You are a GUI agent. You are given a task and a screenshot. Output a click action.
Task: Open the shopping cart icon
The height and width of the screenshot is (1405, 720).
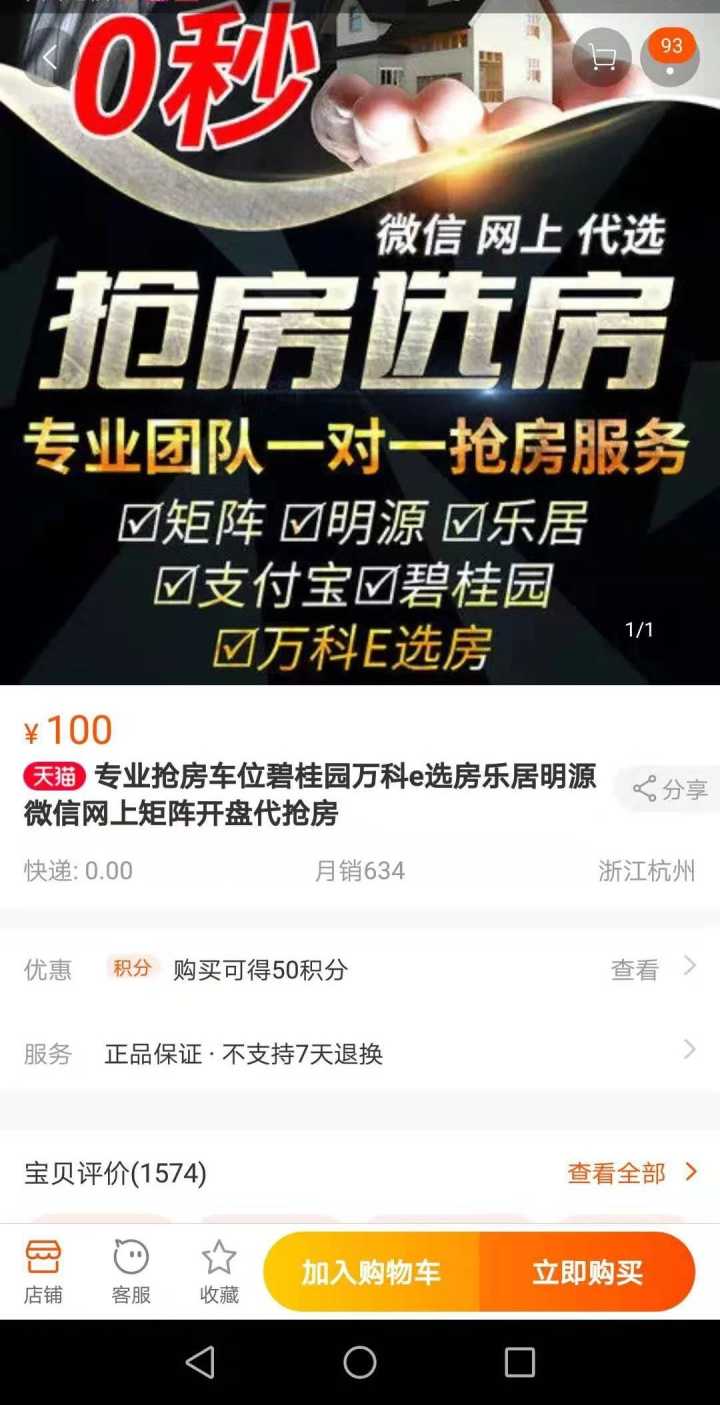tap(602, 58)
